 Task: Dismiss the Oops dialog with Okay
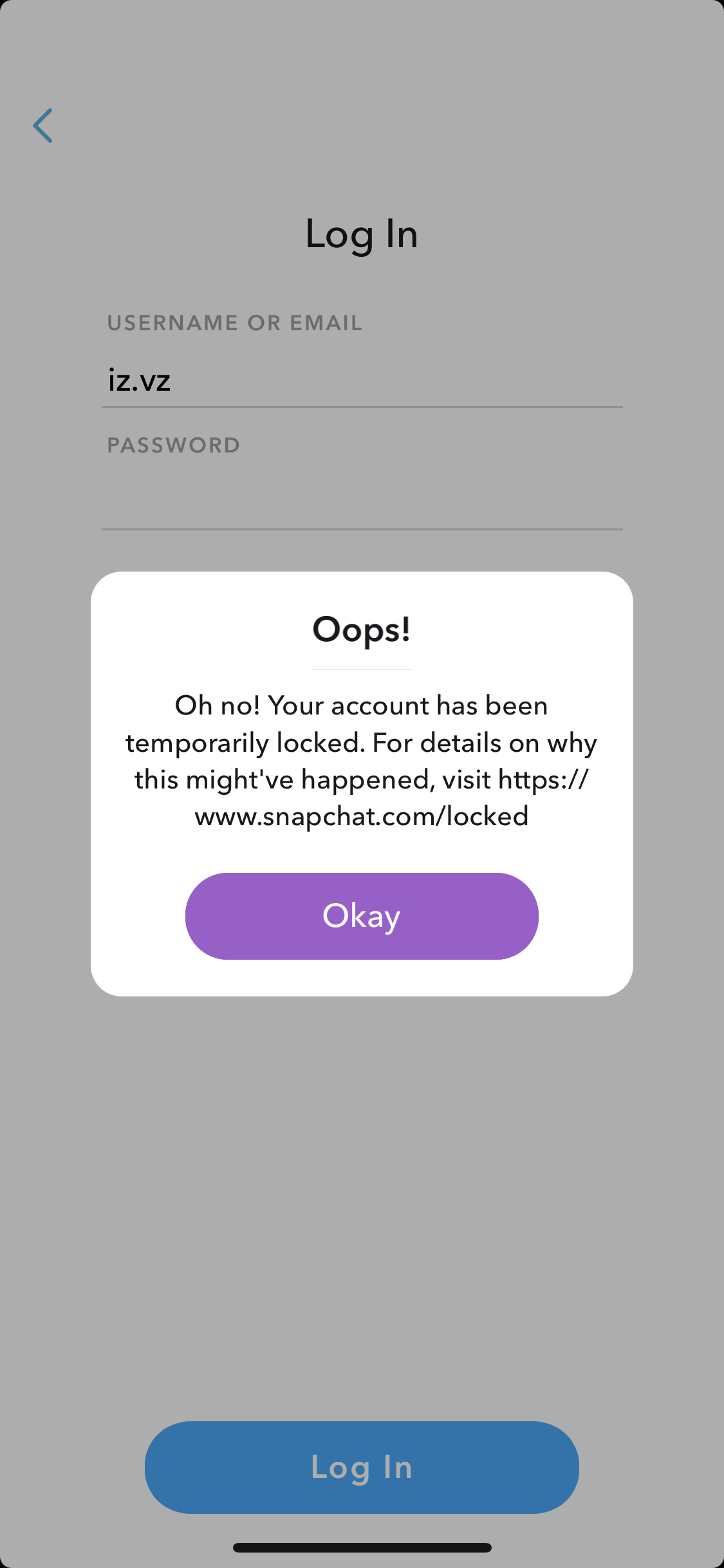point(362,916)
